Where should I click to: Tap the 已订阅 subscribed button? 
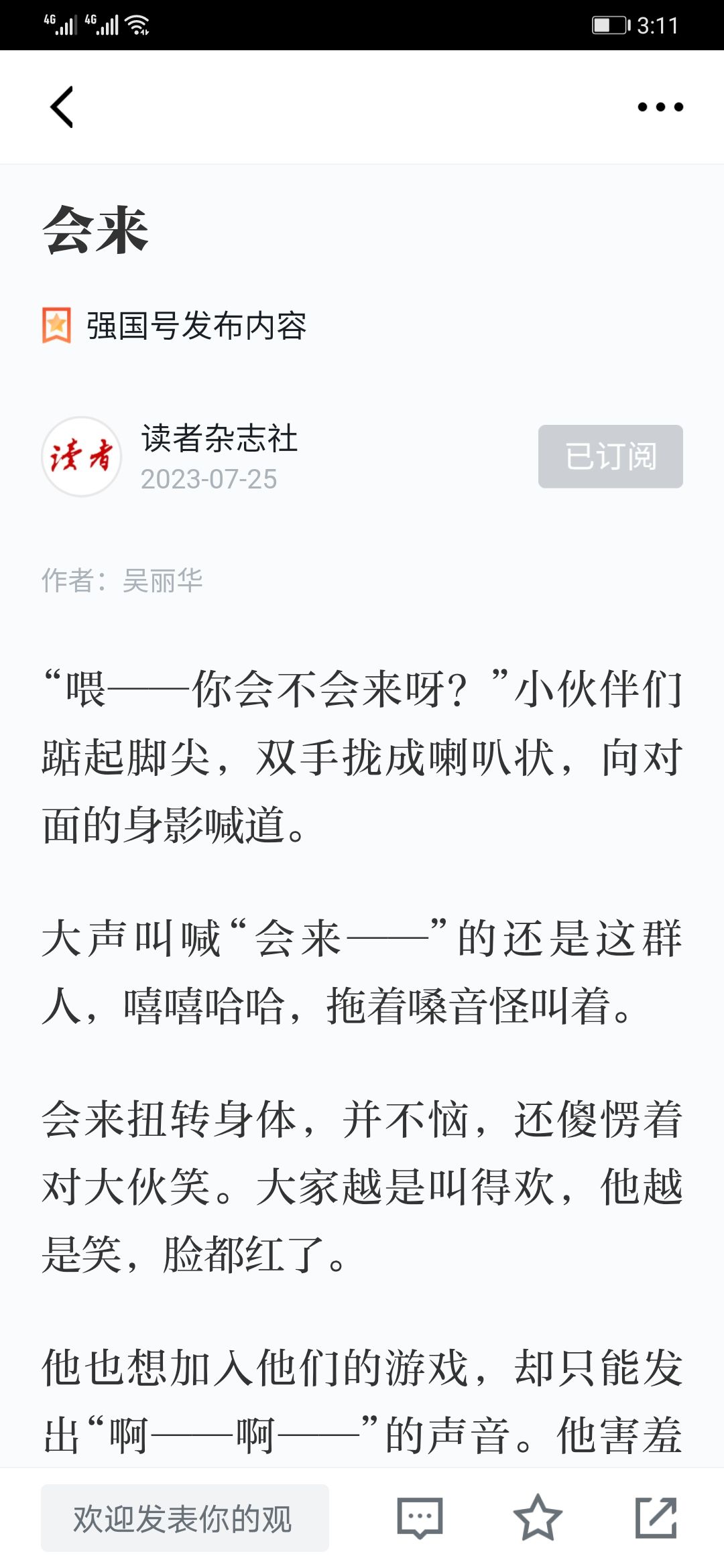pos(611,456)
